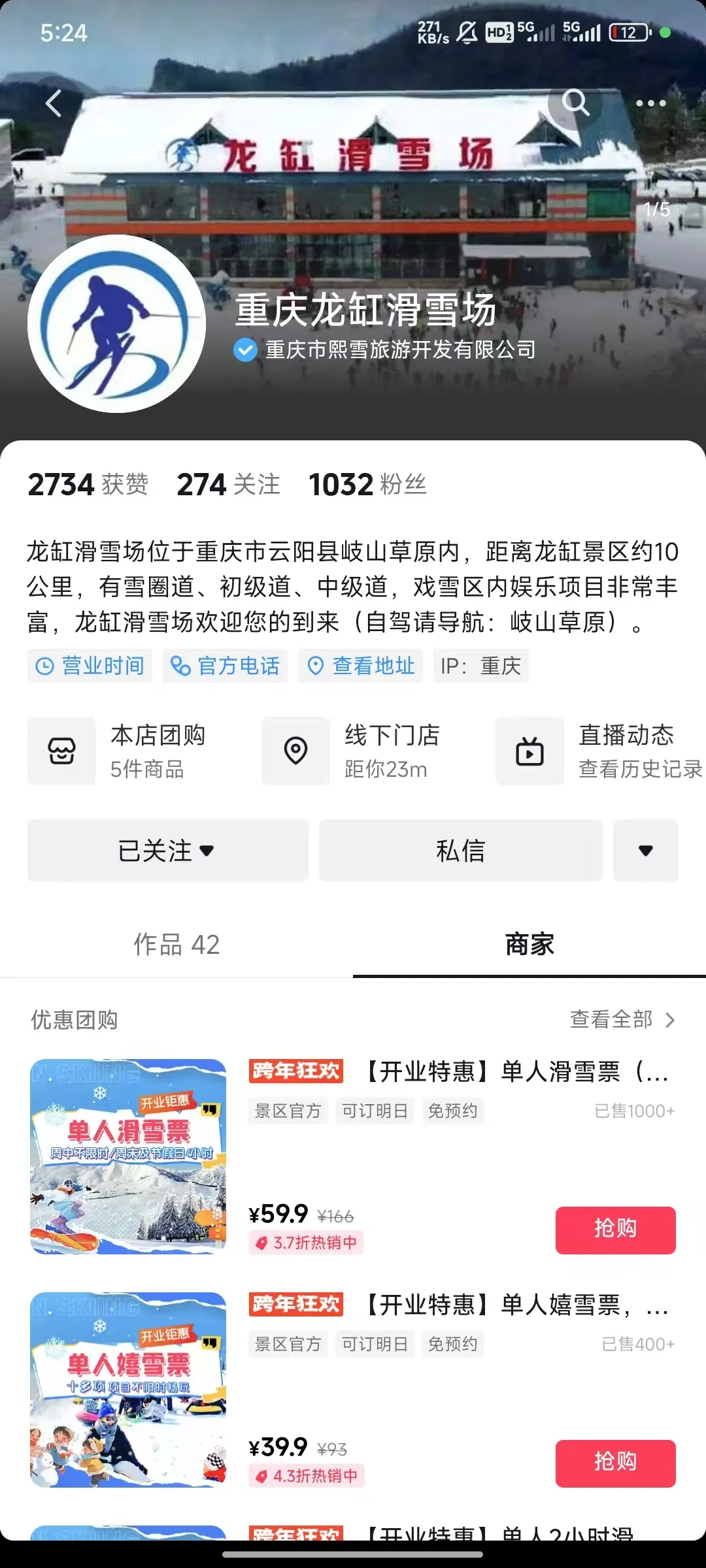The width and height of the screenshot is (706, 1568).
Task: Open search on this profile
Action: 575,103
